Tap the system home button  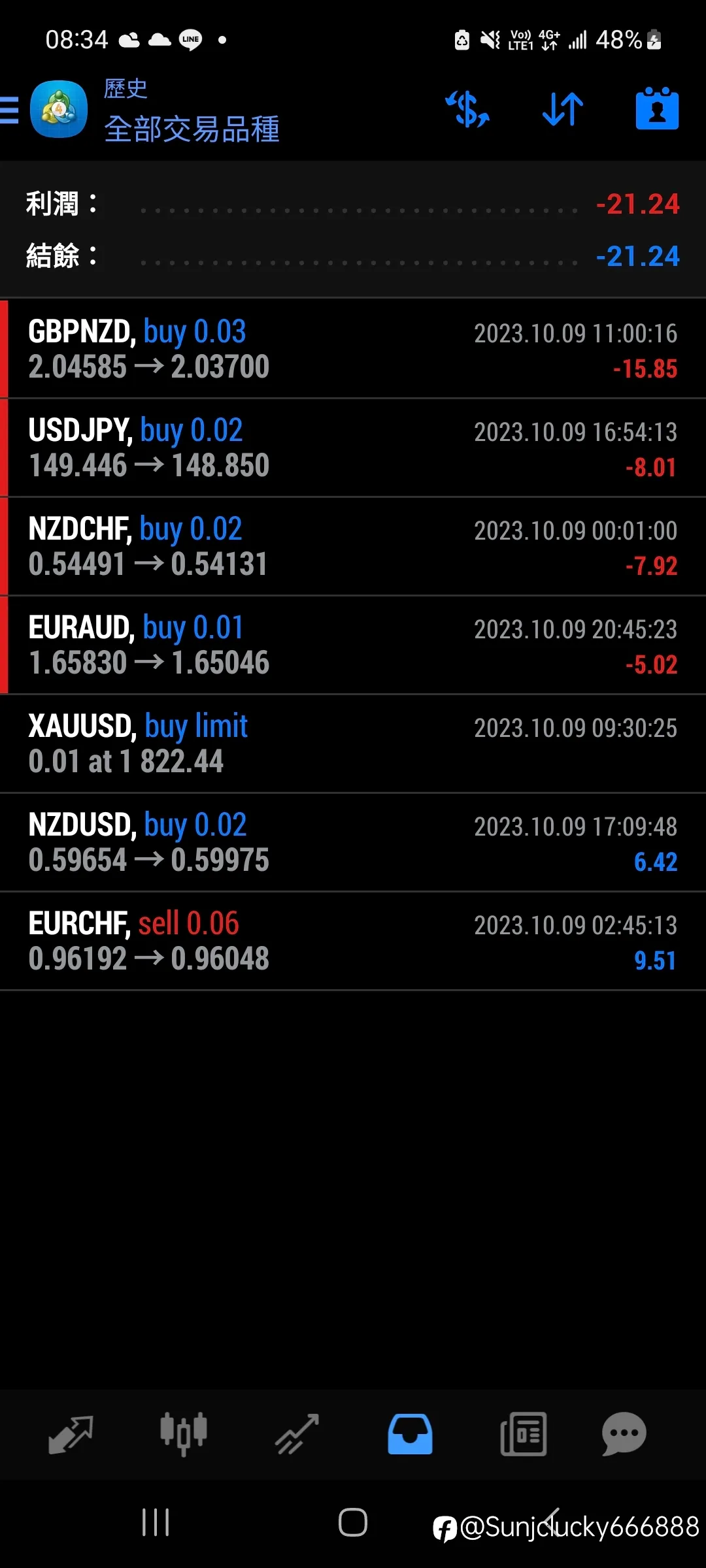[353, 1522]
